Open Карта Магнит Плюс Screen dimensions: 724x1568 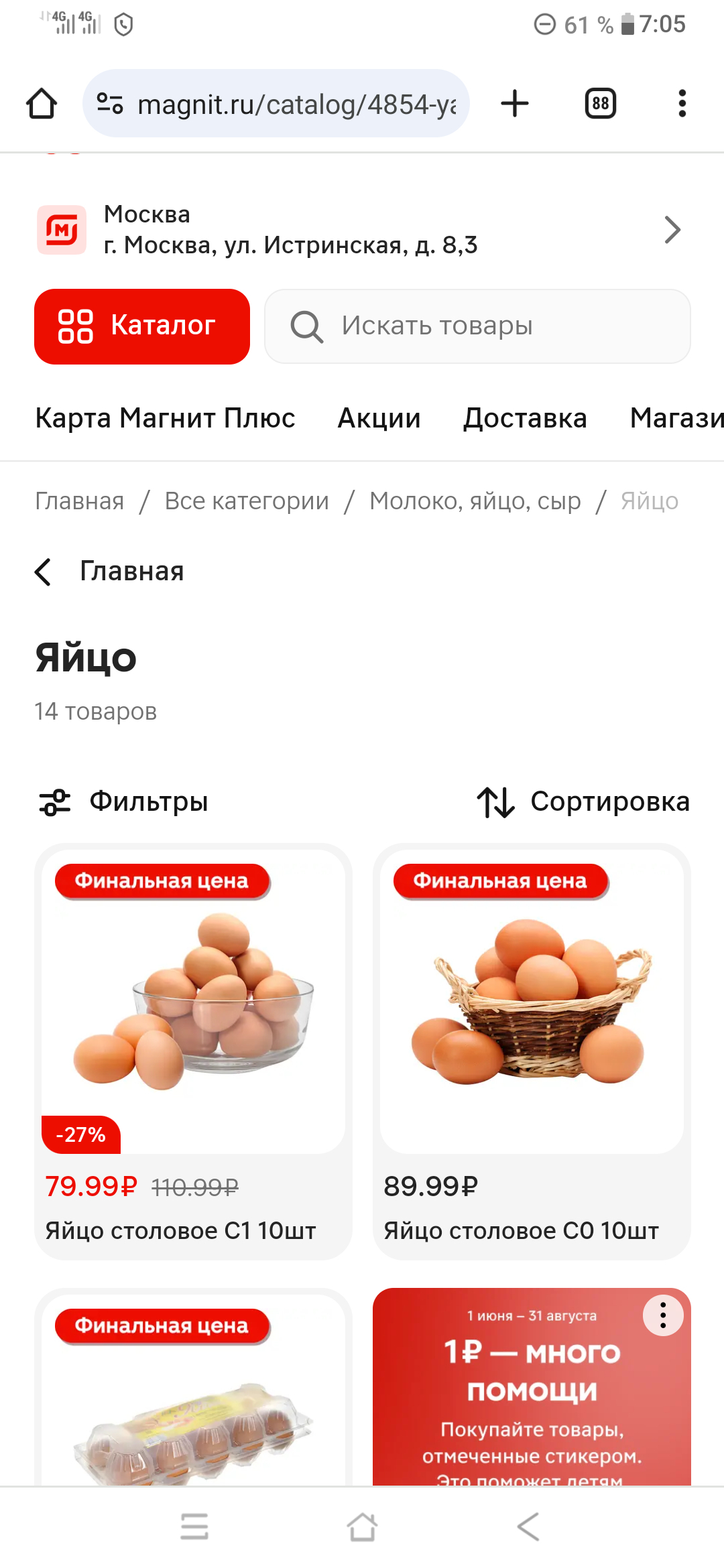pyautogui.click(x=165, y=418)
